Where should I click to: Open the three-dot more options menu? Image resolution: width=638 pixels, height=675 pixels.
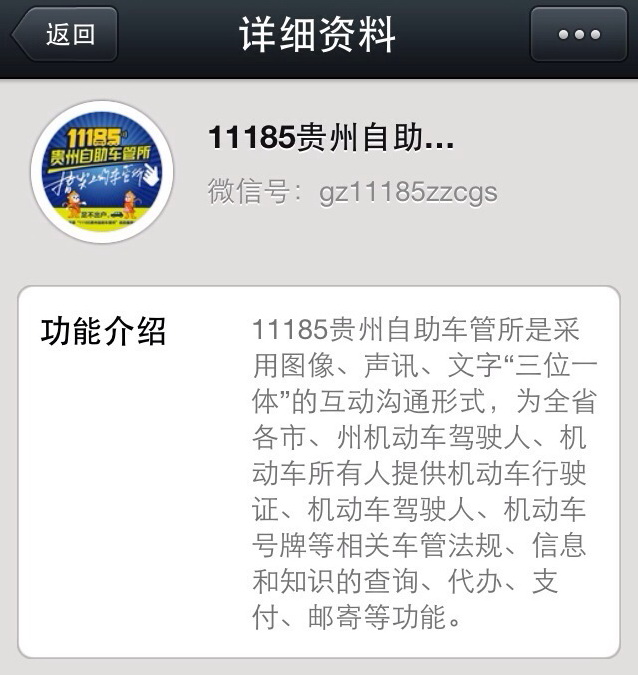click(x=578, y=34)
